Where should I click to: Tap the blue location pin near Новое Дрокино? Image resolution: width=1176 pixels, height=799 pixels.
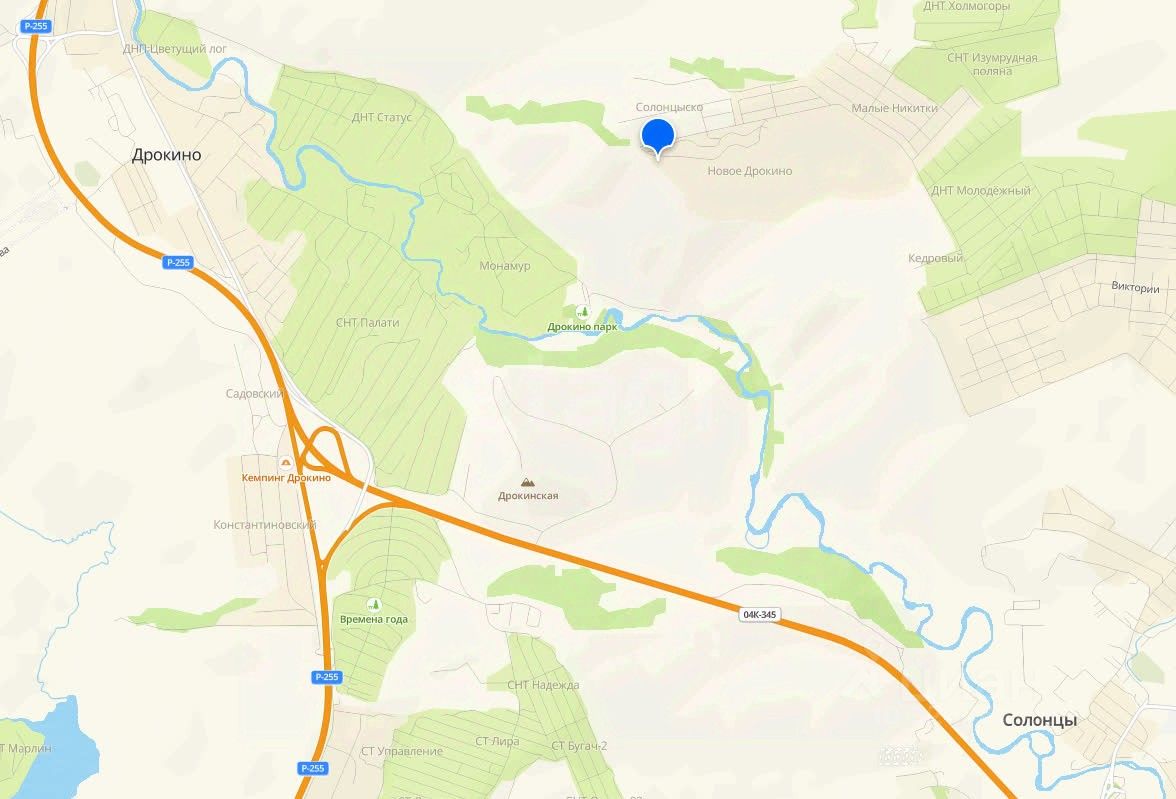click(657, 136)
